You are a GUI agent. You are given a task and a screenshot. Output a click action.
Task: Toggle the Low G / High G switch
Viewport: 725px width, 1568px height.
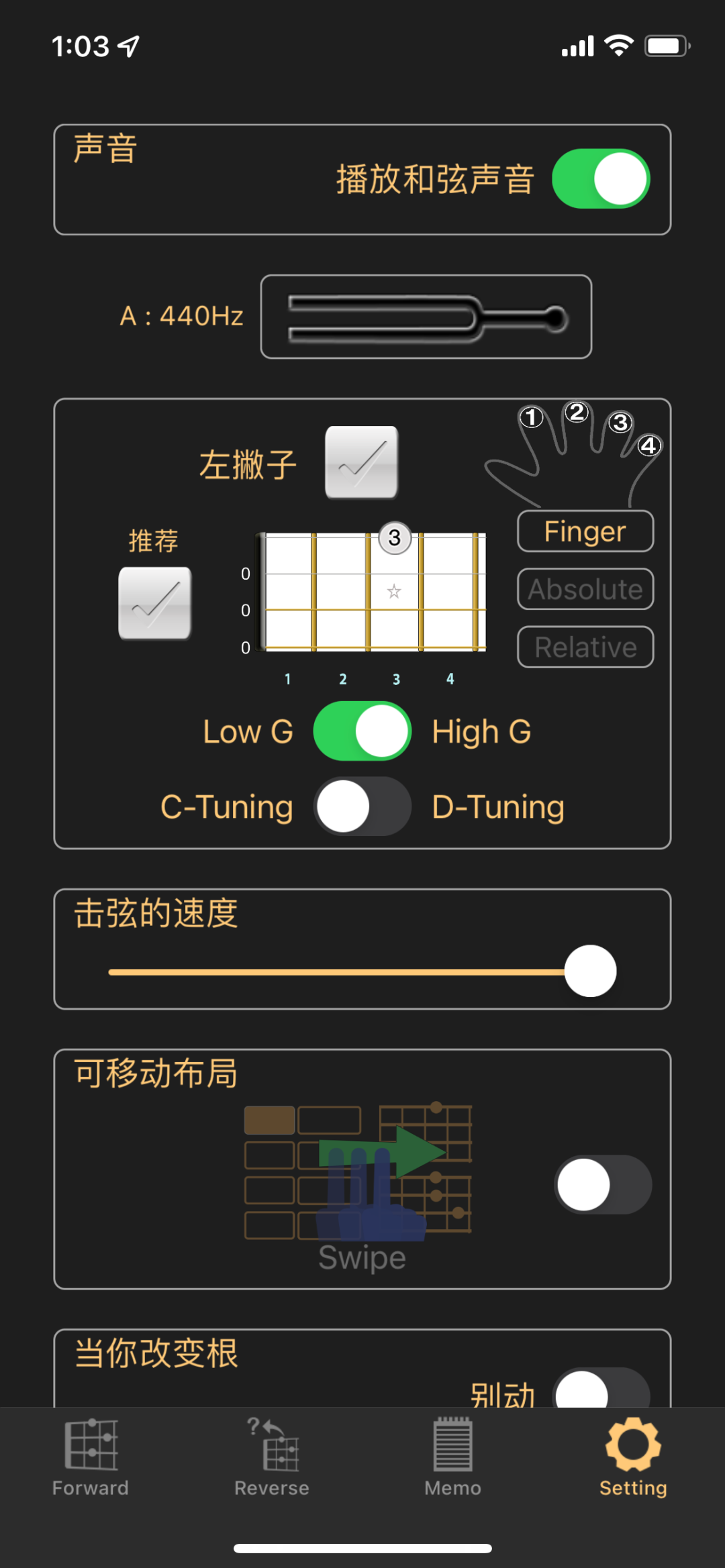click(362, 731)
